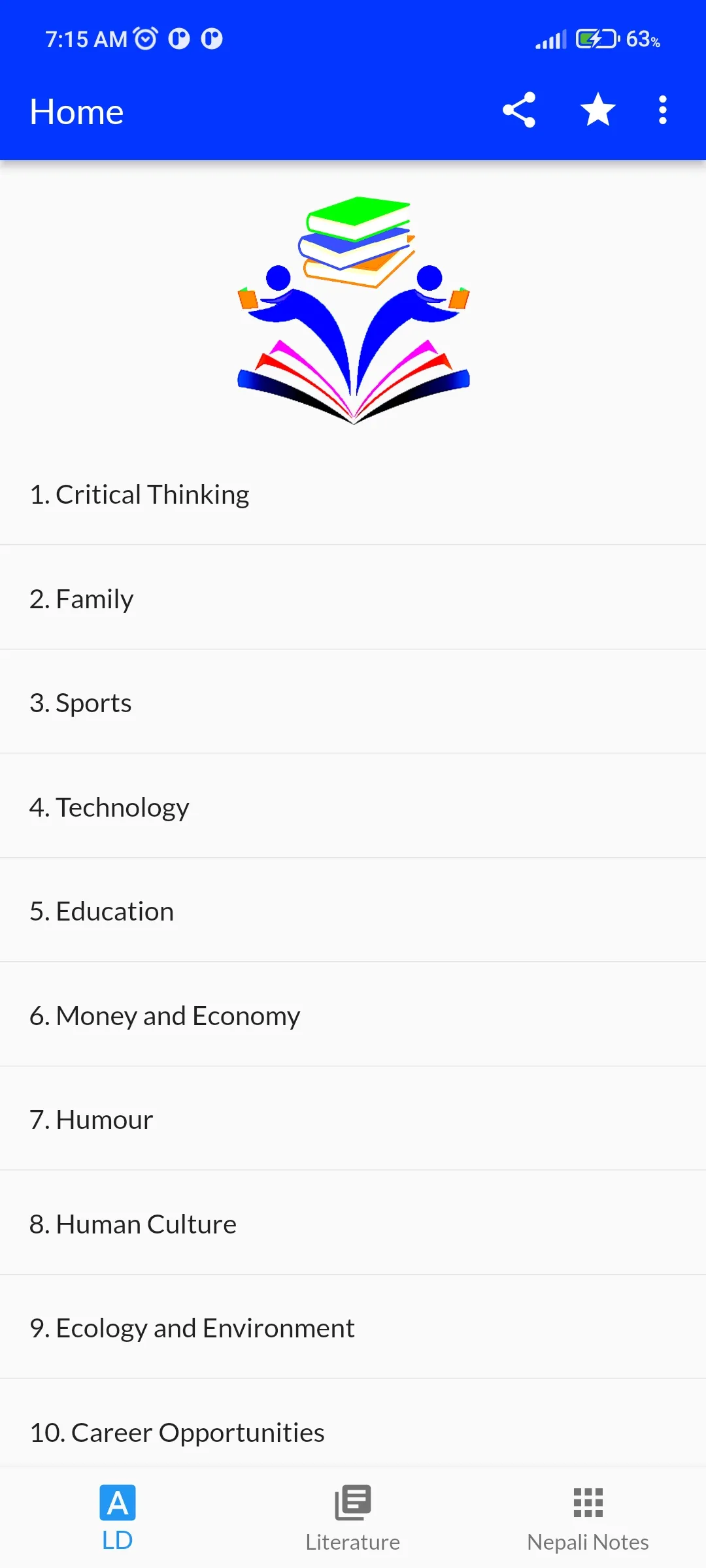Go to the Nepali Notes tab

[x=588, y=1518]
